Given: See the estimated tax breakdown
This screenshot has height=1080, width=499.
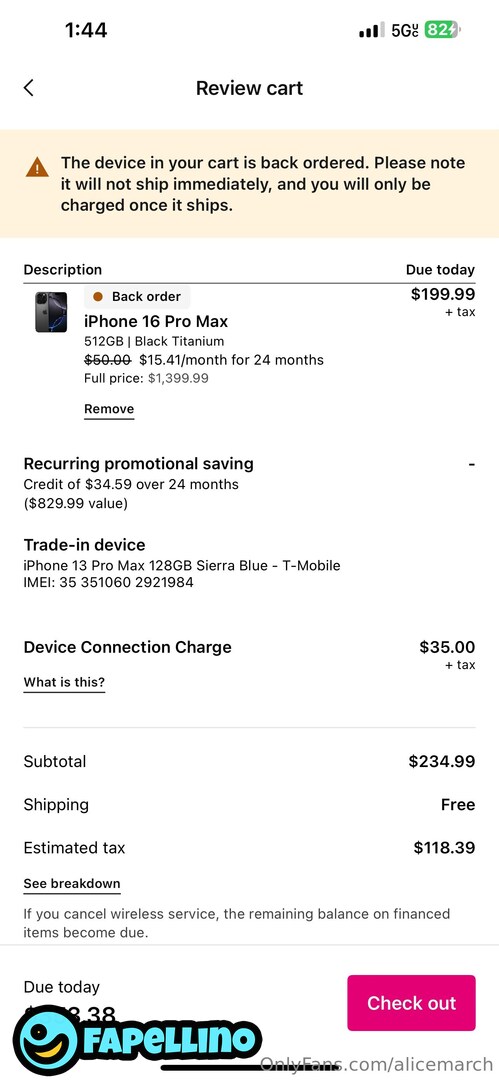Looking at the screenshot, I should coord(72,884).
